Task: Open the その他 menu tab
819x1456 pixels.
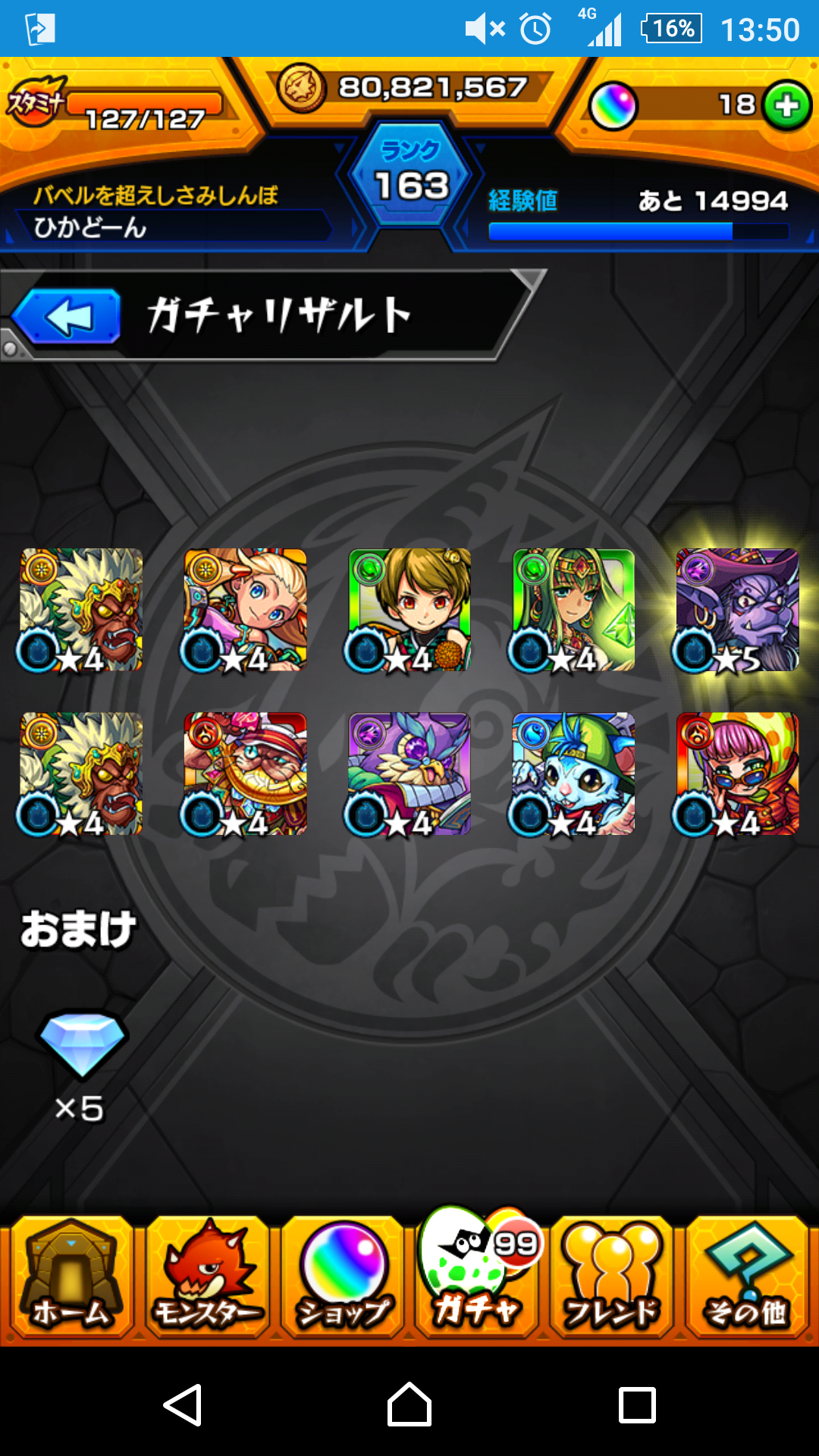Action: pos(748,1277)
